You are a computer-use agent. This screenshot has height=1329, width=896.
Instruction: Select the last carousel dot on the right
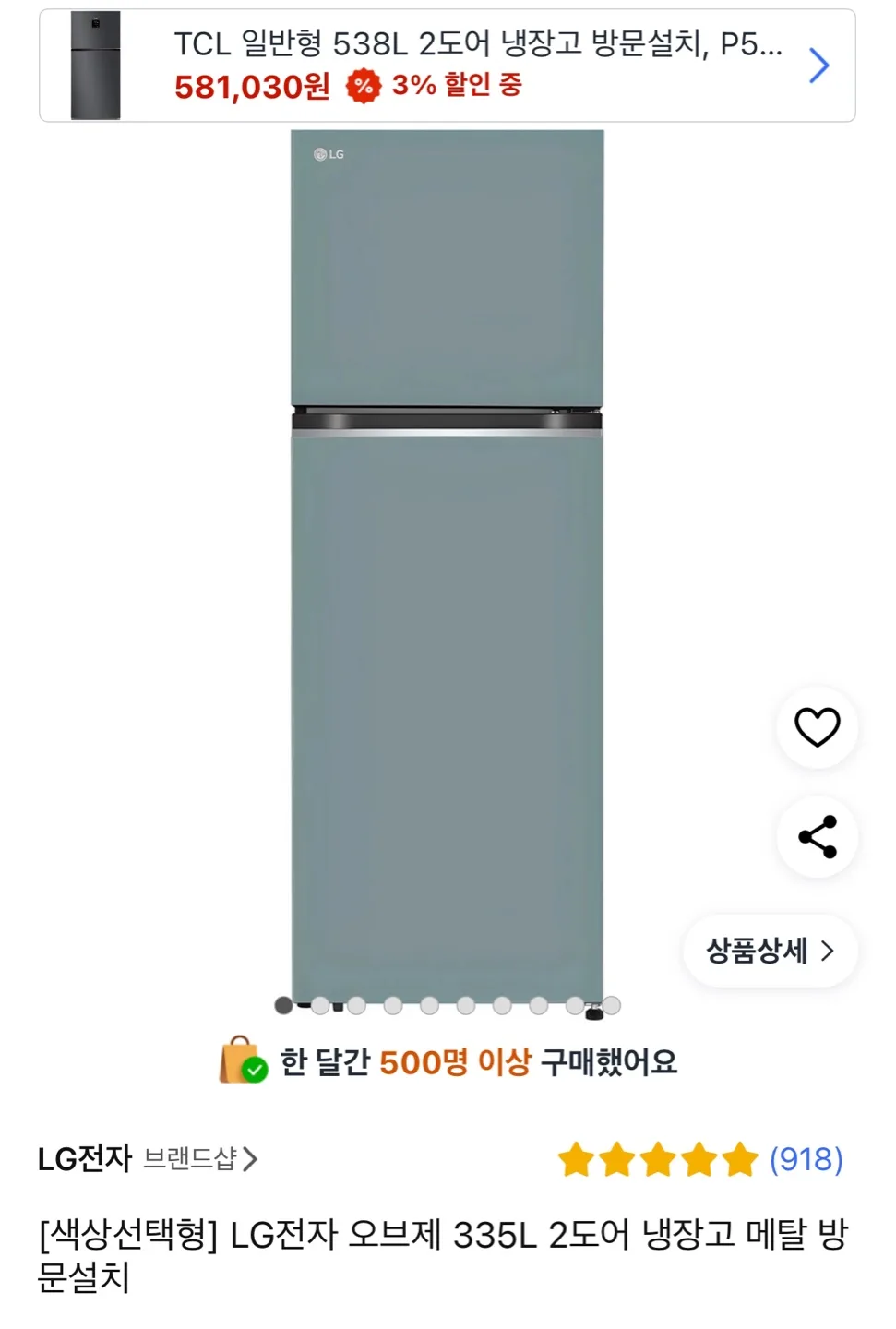614,1004
